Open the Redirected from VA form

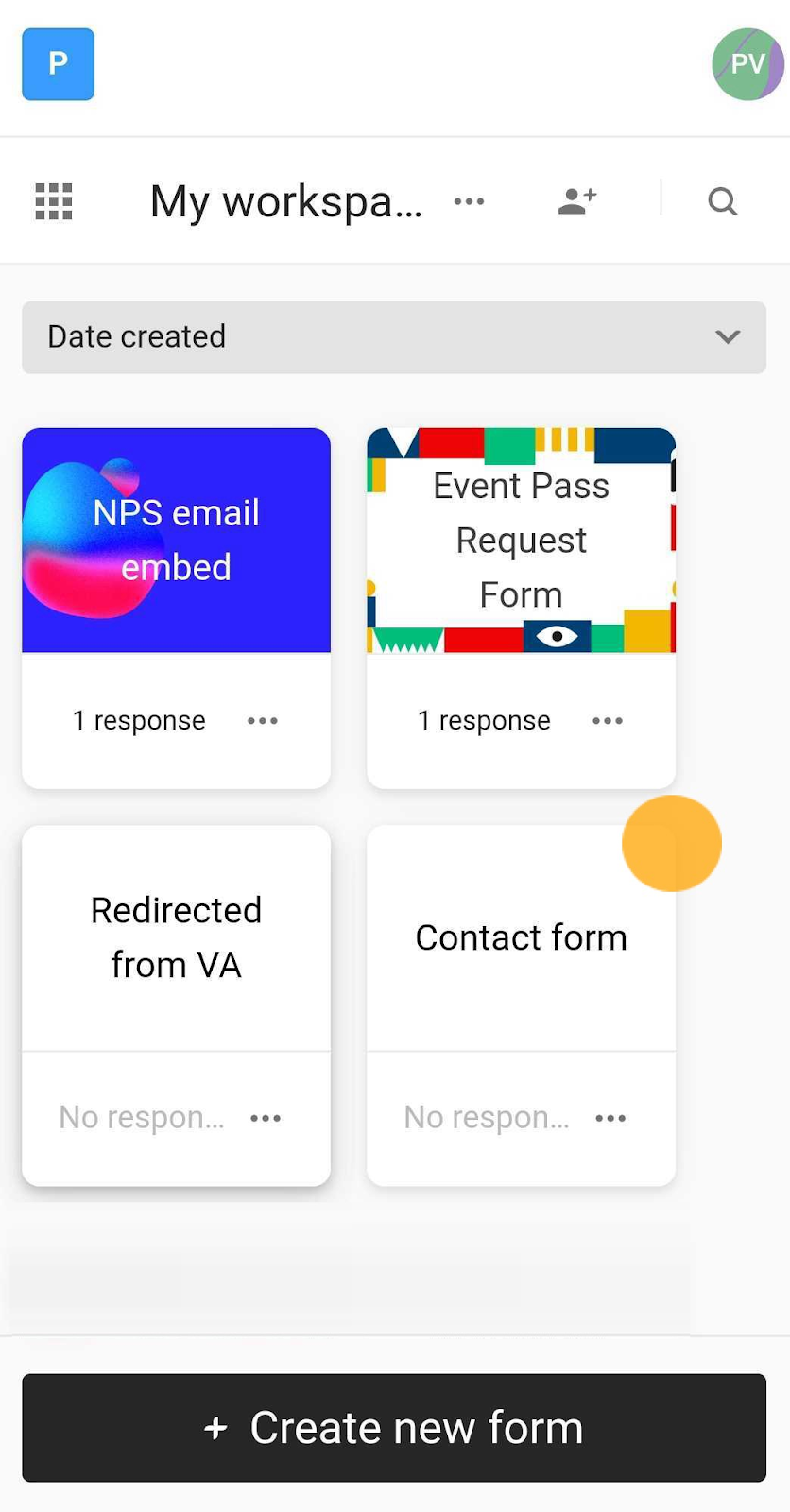[176, 937]
